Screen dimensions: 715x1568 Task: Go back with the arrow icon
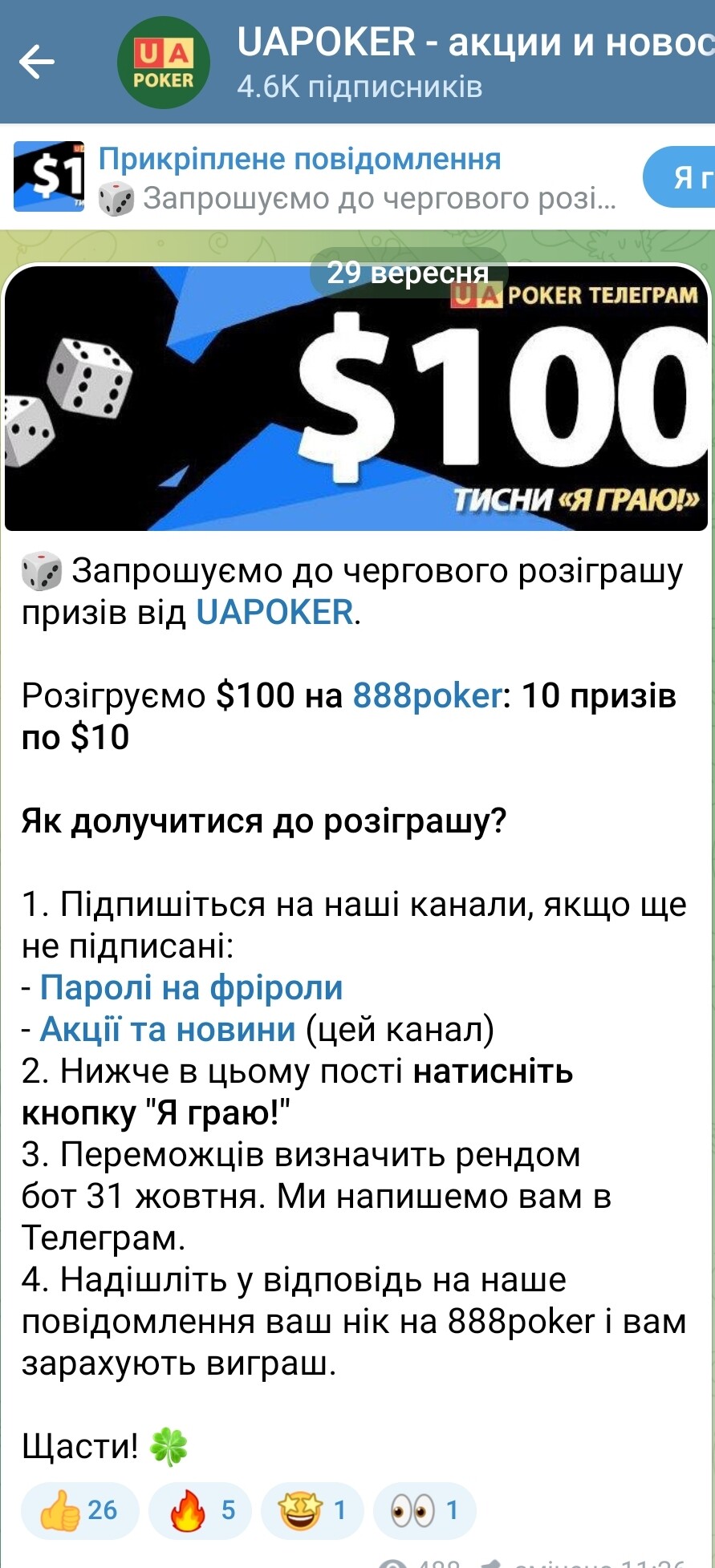pos(37,62)
